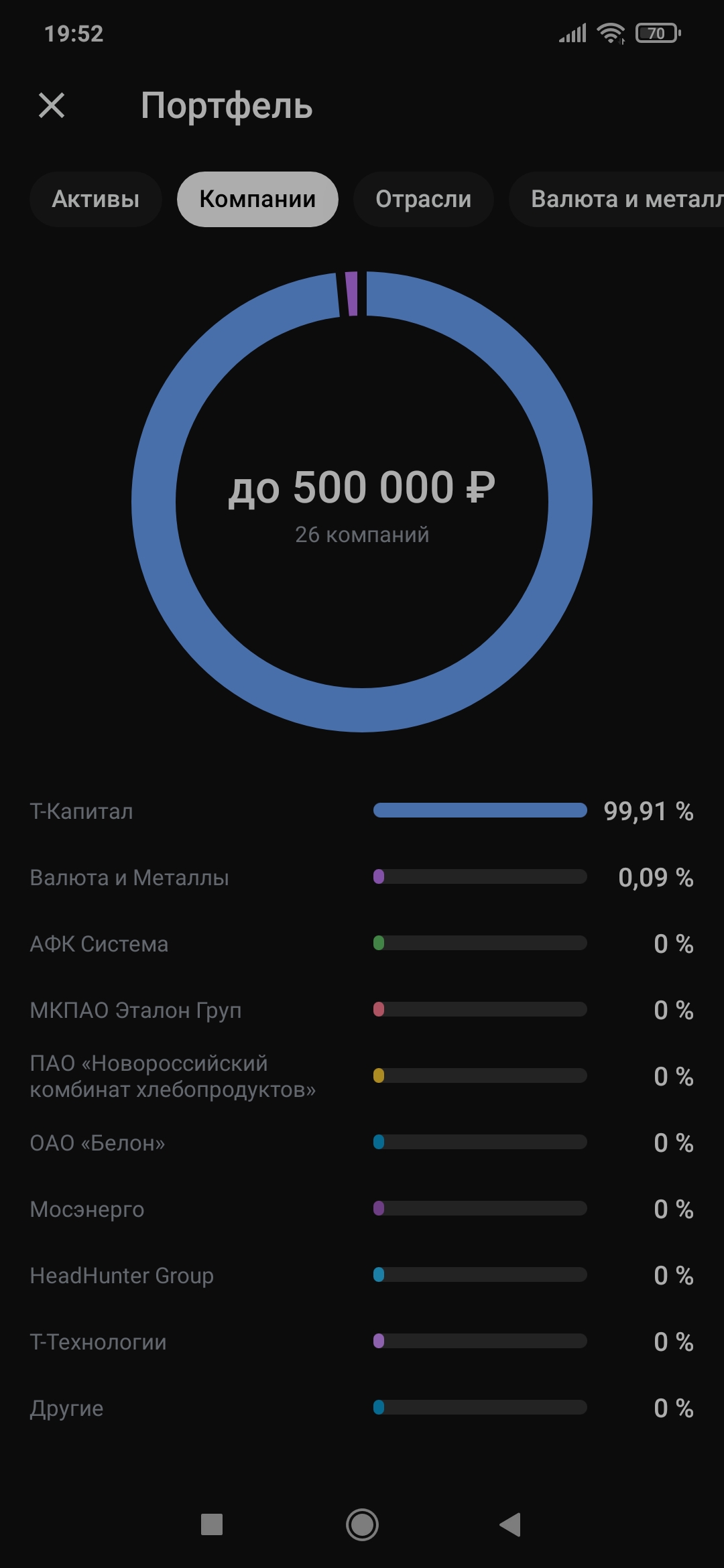Close the Портфель screen

[52, 106]
